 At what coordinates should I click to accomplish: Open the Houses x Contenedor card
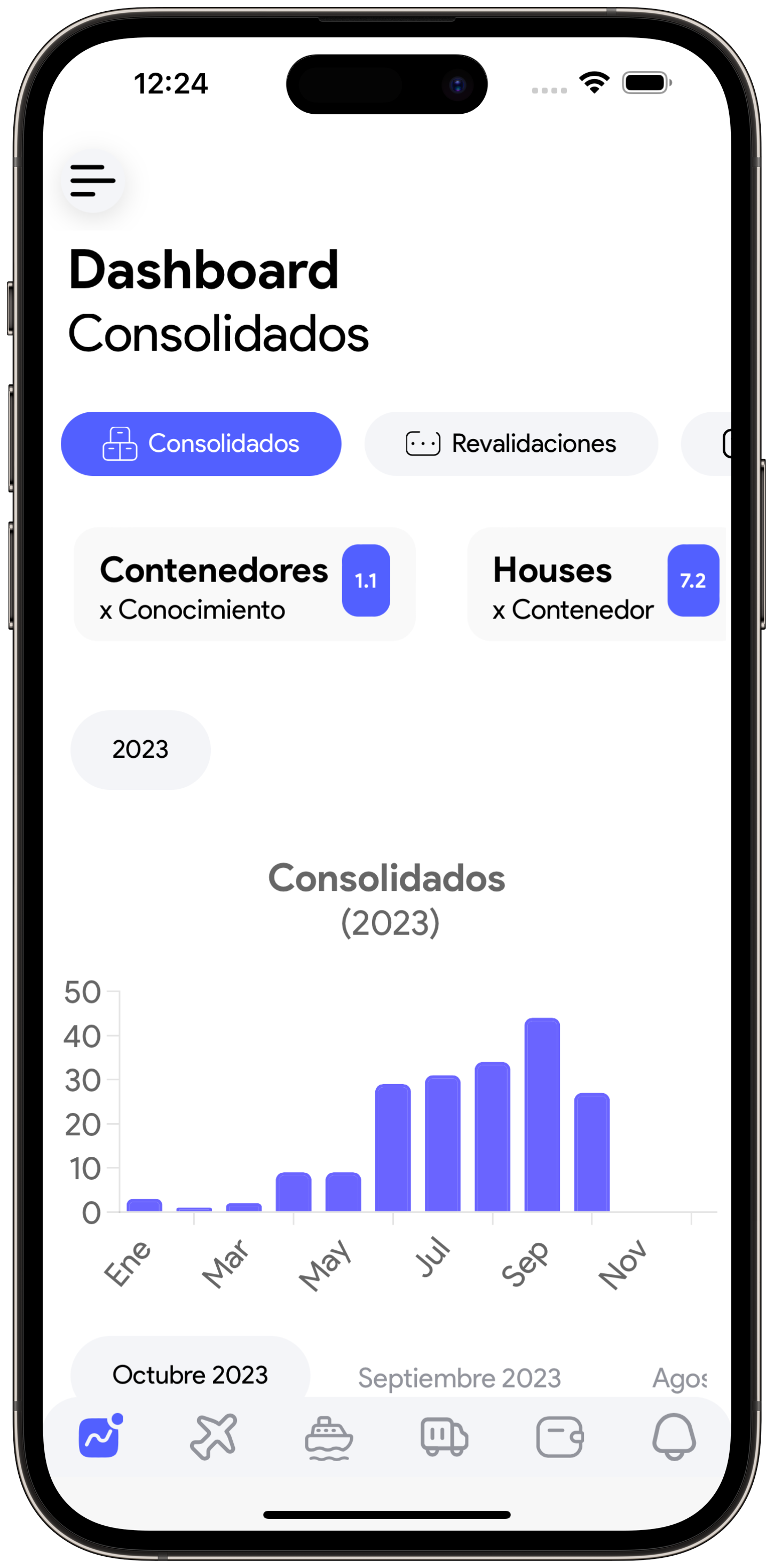tap(597, 584)
